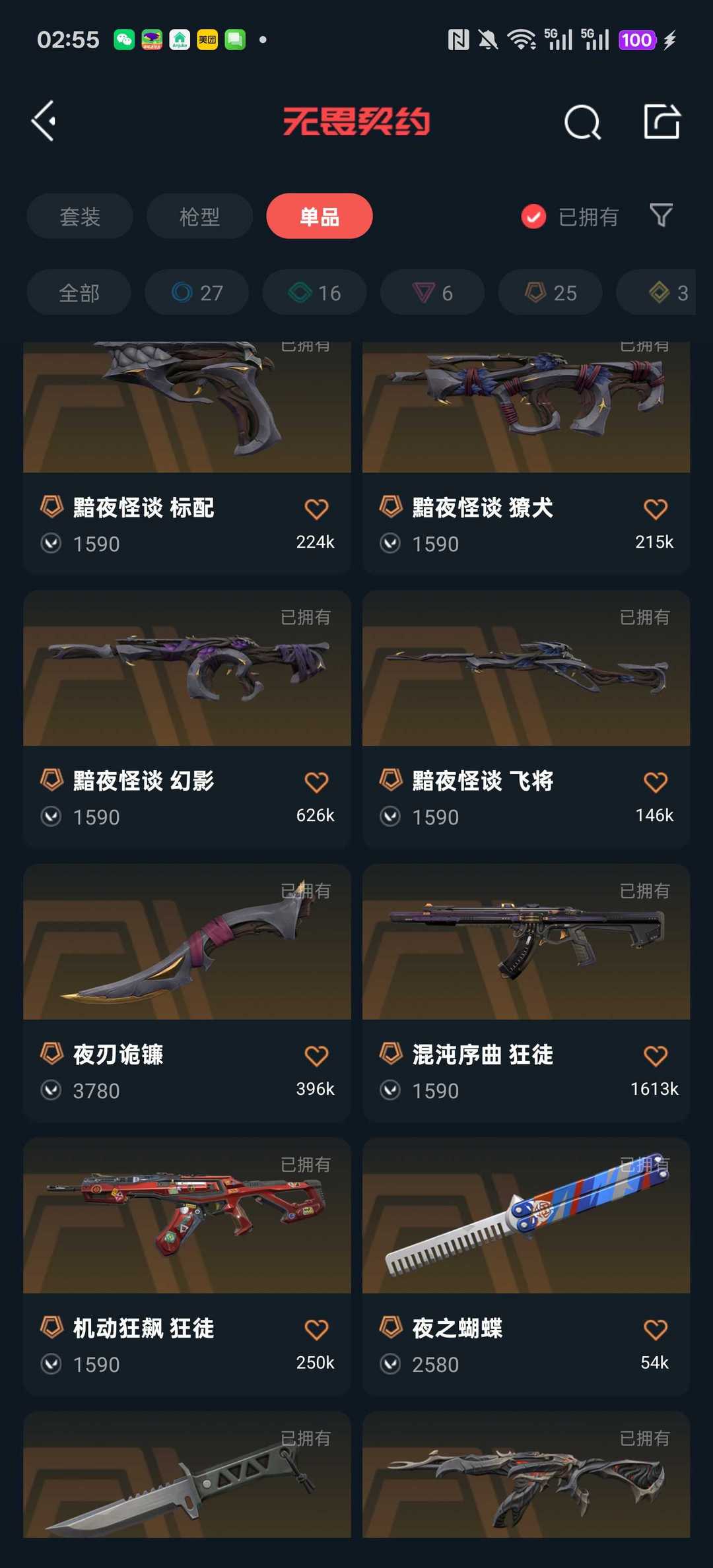Switch to the 枪型 tab
Viewport: 713px width, 1568px height.
click(x=199, y=216)
